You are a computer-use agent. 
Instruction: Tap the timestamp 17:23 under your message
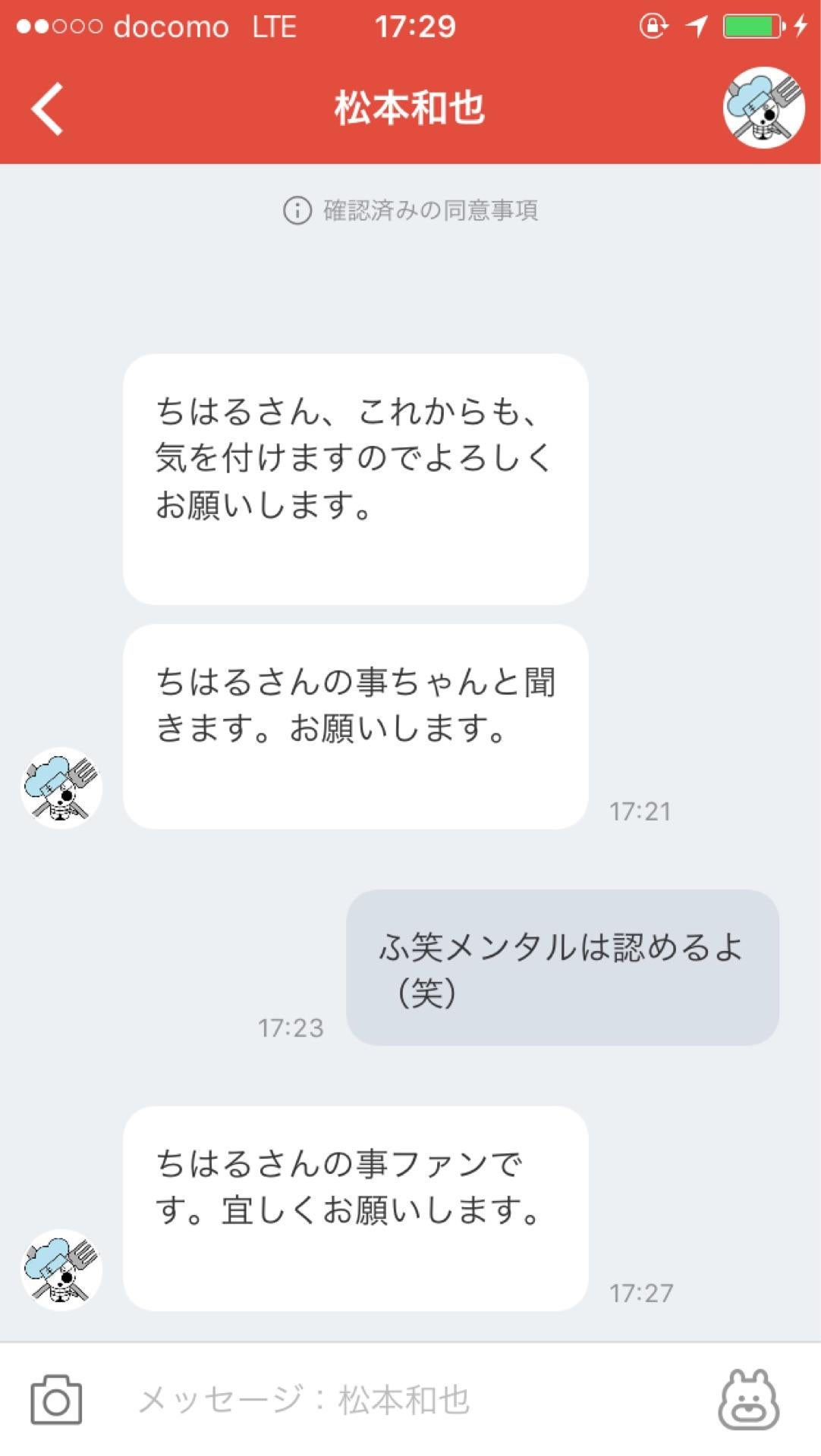pyautogui.click(x=291, y=1030)
